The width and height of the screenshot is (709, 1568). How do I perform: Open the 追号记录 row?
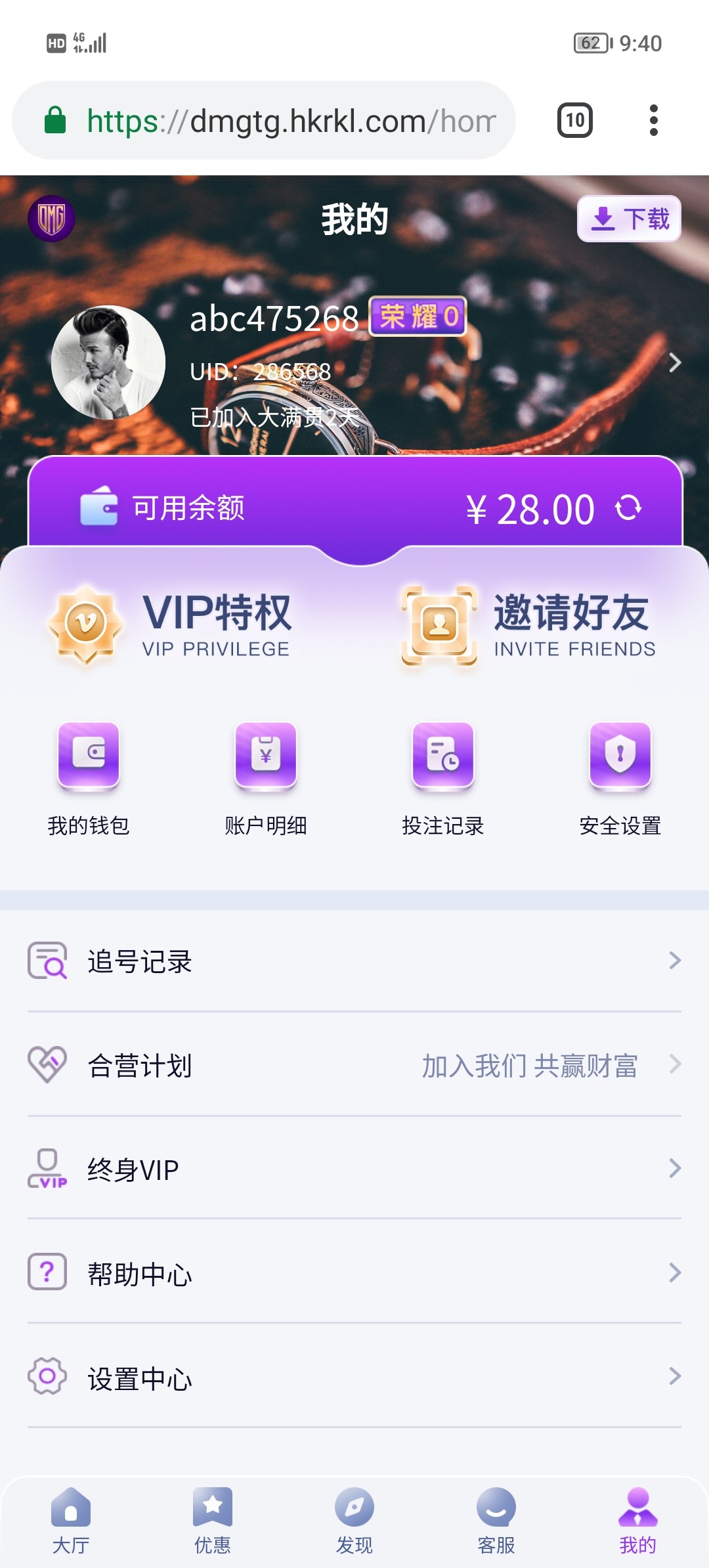click(354, 961)
